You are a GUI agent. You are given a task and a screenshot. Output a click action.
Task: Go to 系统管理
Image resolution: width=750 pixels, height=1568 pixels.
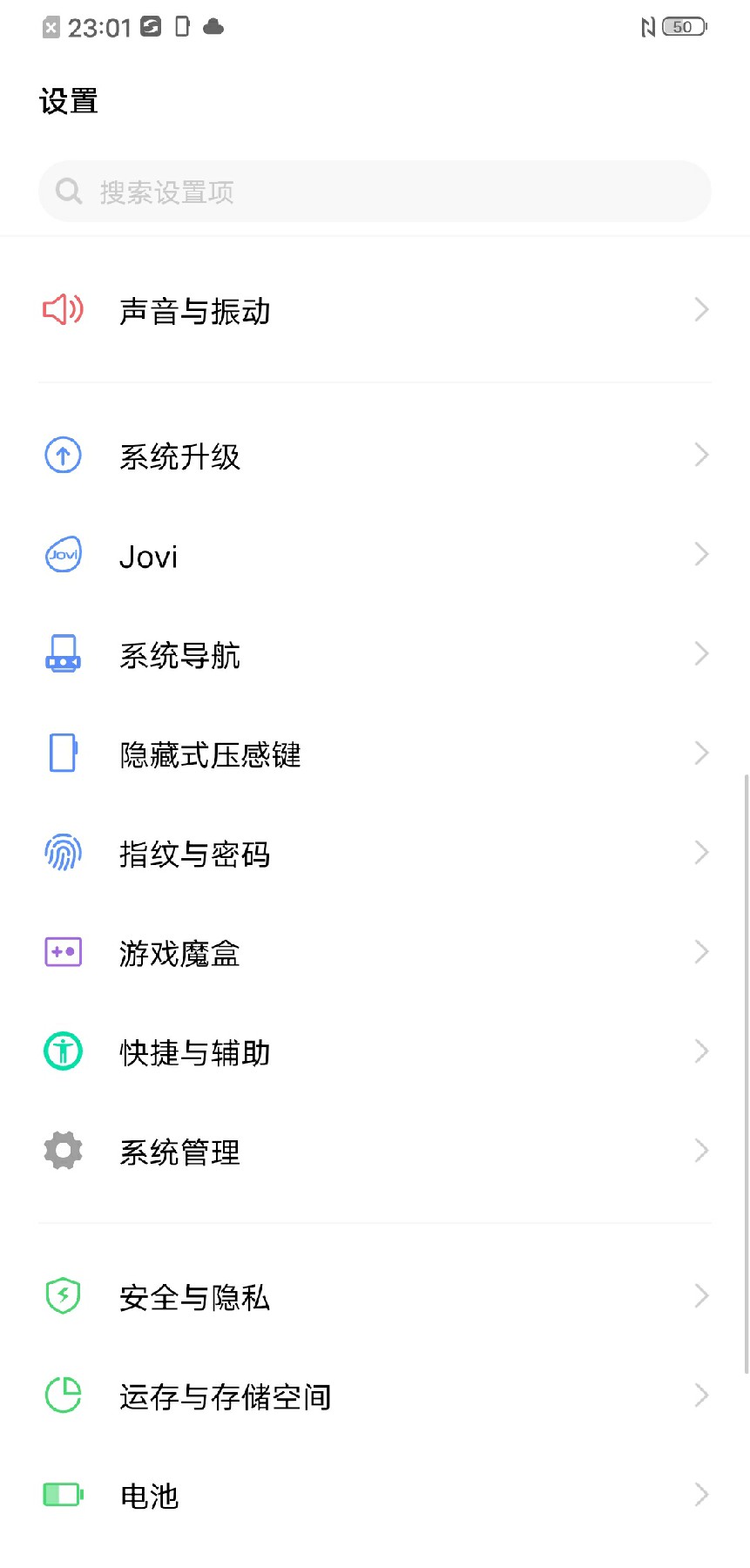point(375,1151)
